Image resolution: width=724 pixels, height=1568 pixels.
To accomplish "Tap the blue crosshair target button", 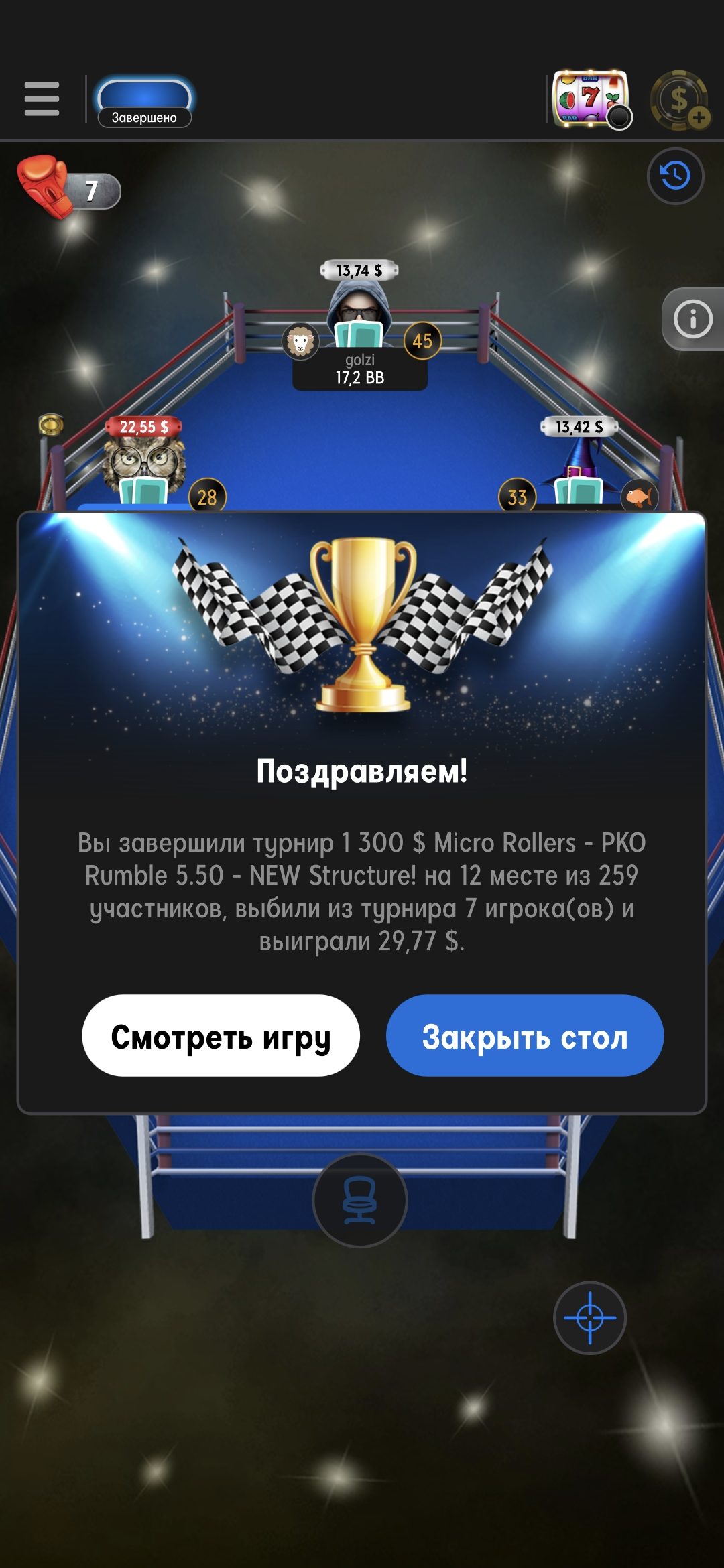I will [590, 1318].
